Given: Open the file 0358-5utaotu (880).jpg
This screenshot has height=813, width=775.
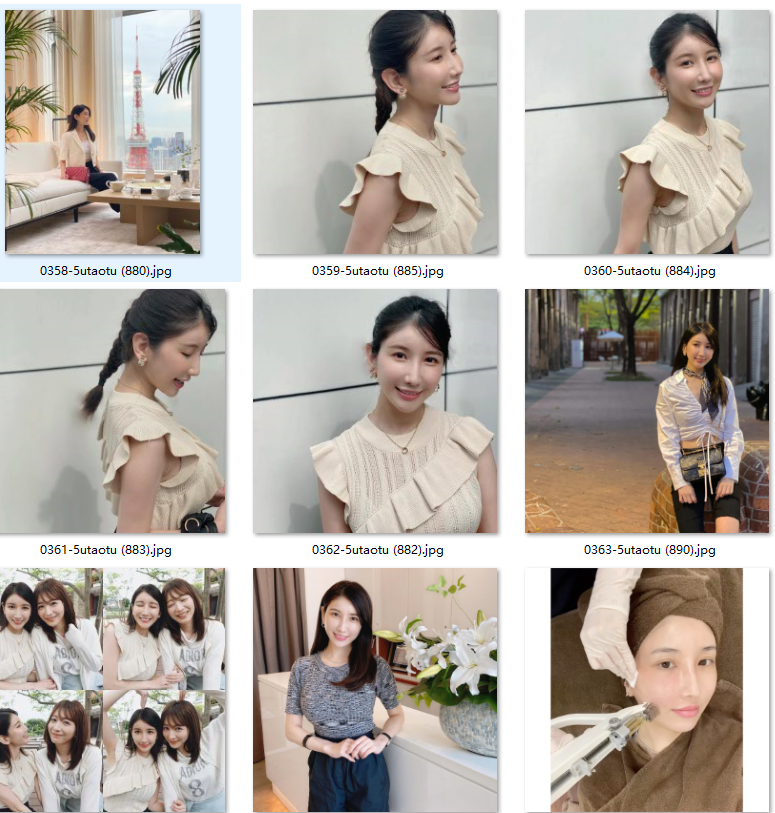Looking at the screenshot, I should tap(103, 132).
